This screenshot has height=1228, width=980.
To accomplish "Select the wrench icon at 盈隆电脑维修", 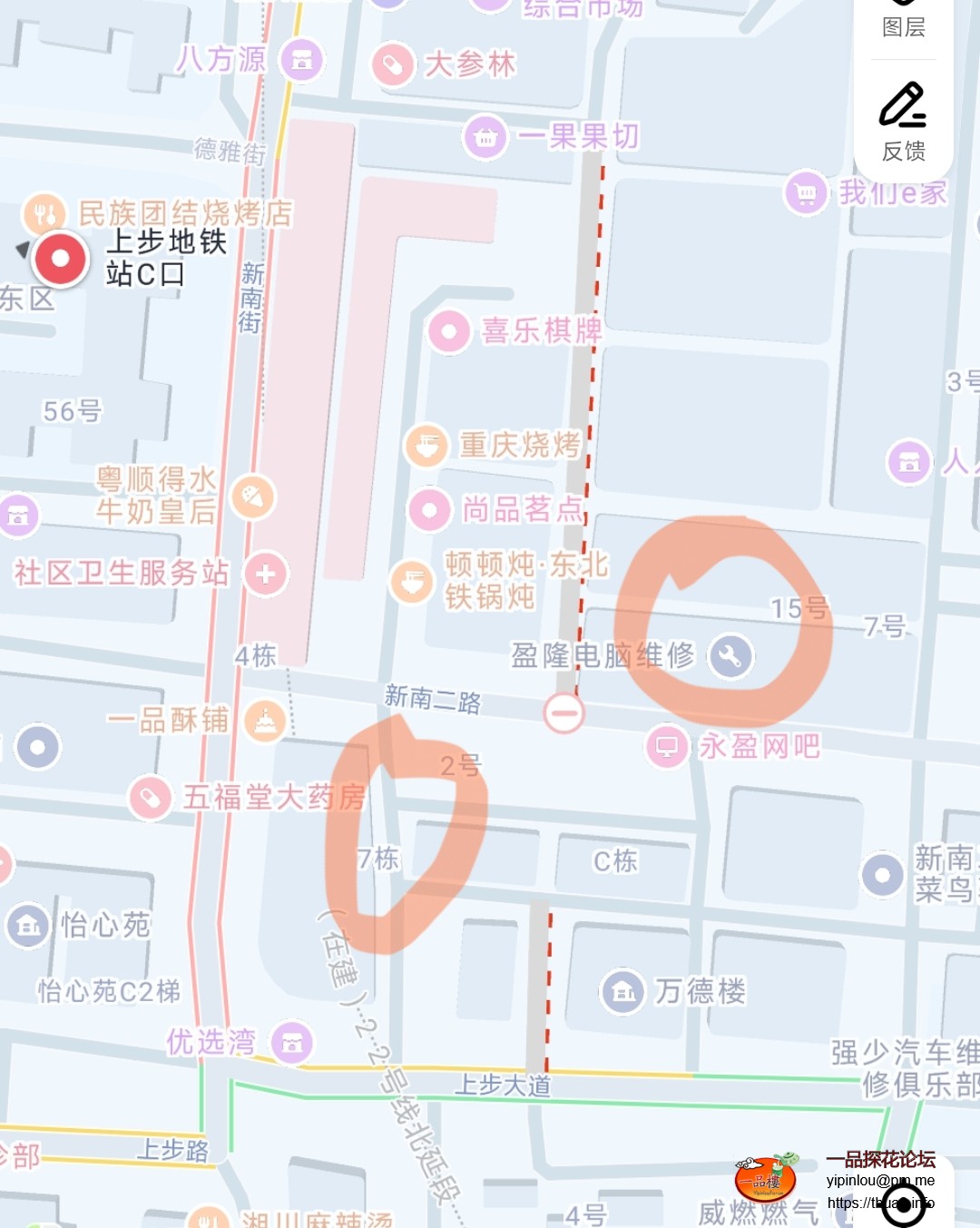I will 731,657.
